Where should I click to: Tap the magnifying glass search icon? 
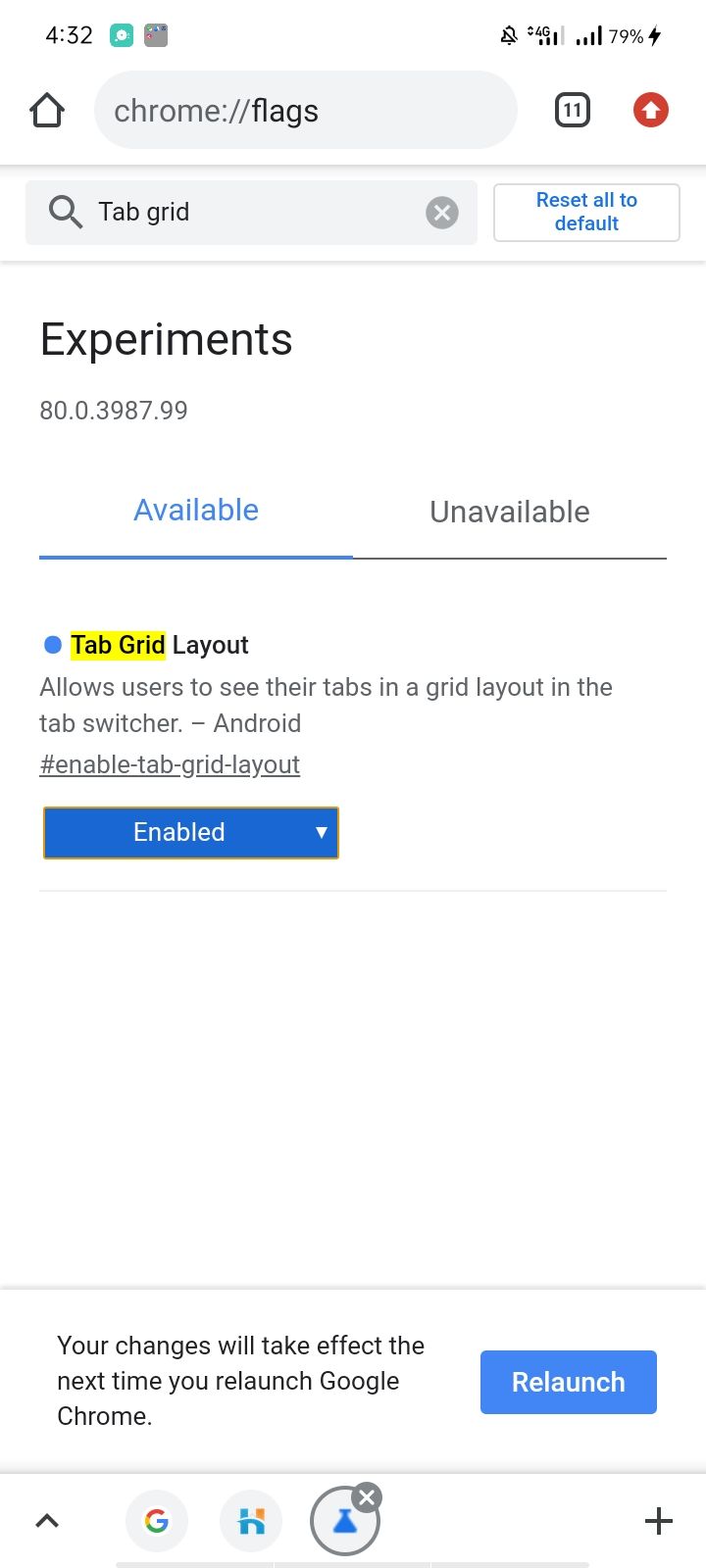tap(64, 212)
